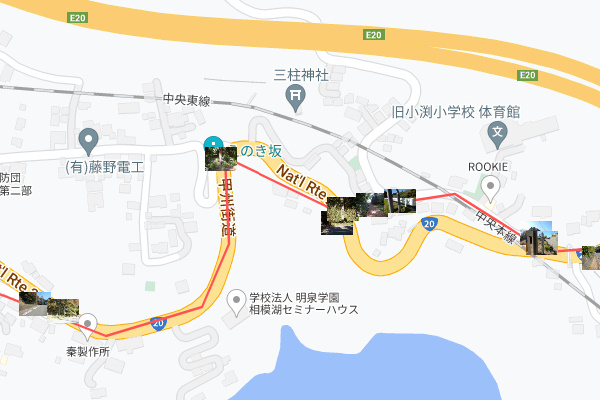Image resolution: width=600 pixels, height=400 pixels.
Task: View the photo thumbnail beside のき坂
Action: [220, 157]
